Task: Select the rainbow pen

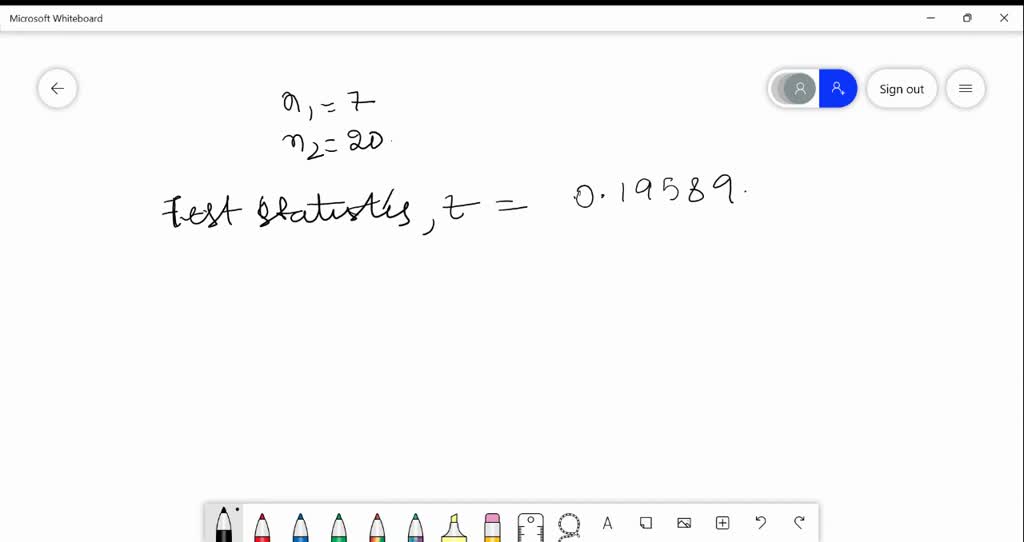Action: [x=377, y=524]
